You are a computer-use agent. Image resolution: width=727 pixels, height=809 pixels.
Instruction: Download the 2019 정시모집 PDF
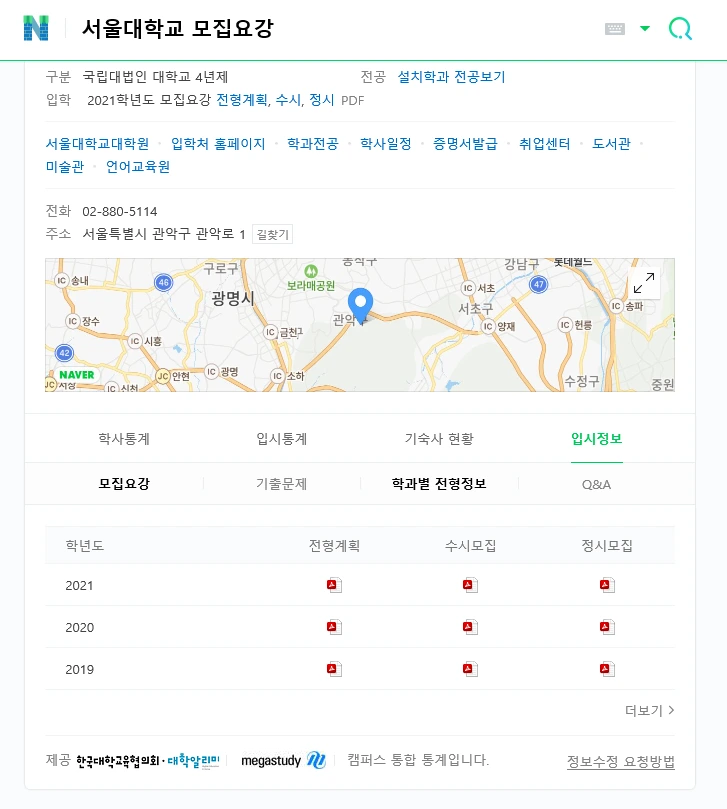point(606,669)
